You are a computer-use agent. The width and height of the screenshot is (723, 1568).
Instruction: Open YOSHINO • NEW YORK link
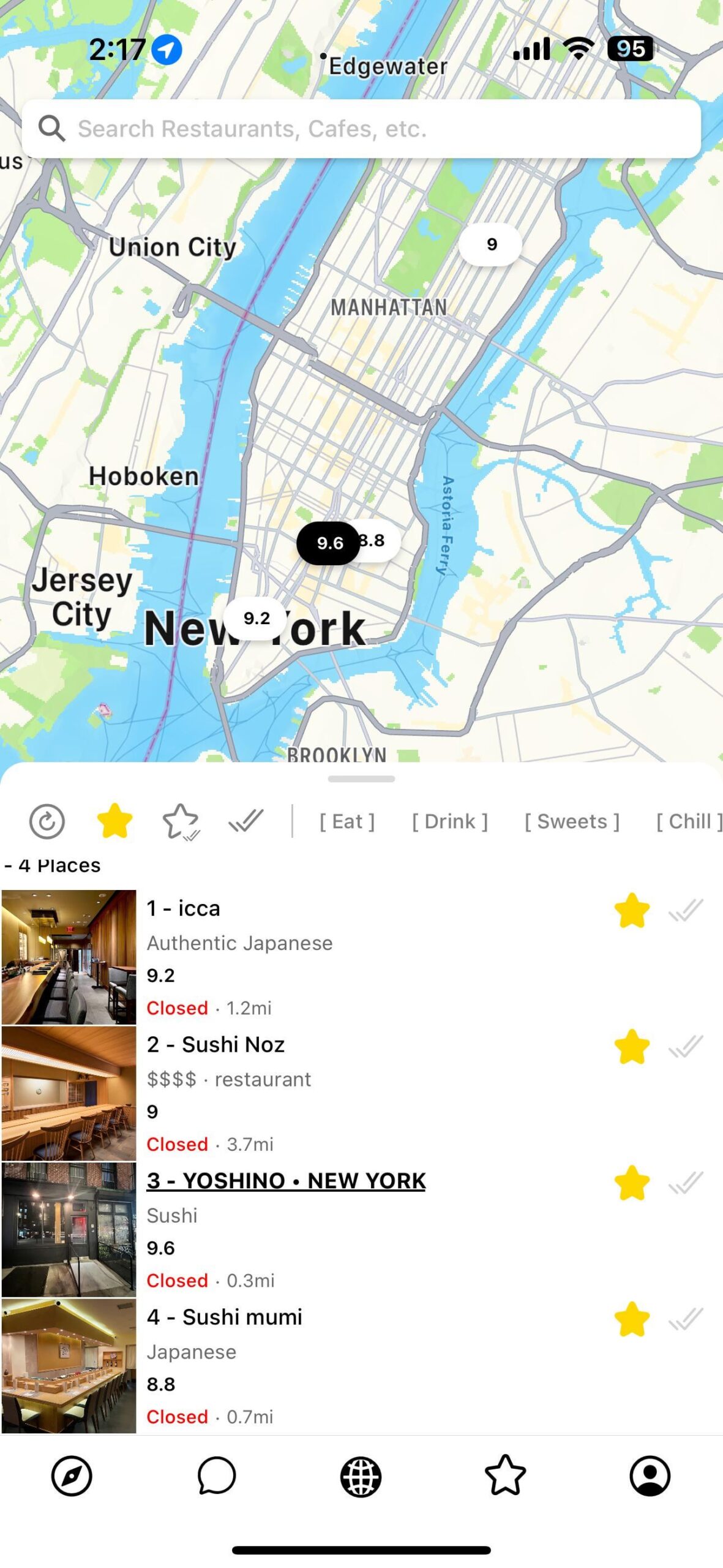pyautogui.click(x=286, y=1180)
